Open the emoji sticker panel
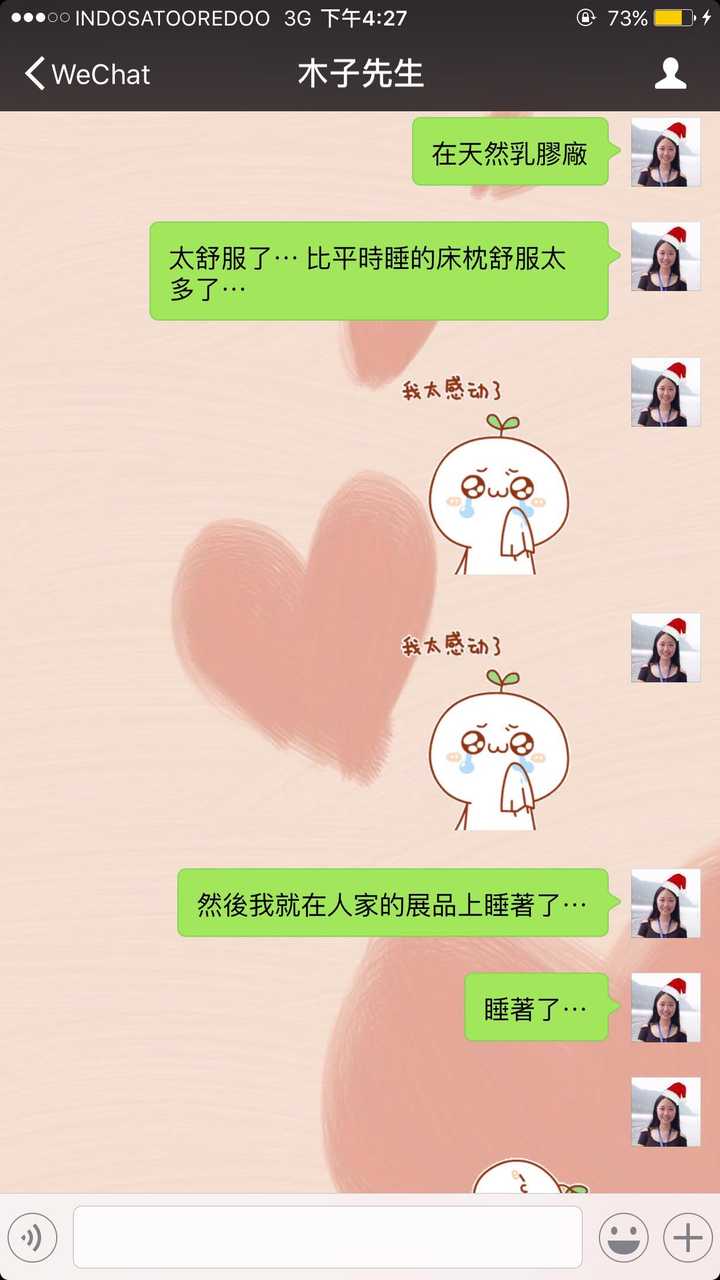The width and height of the screenshot is (720, 1280). 623,1237
